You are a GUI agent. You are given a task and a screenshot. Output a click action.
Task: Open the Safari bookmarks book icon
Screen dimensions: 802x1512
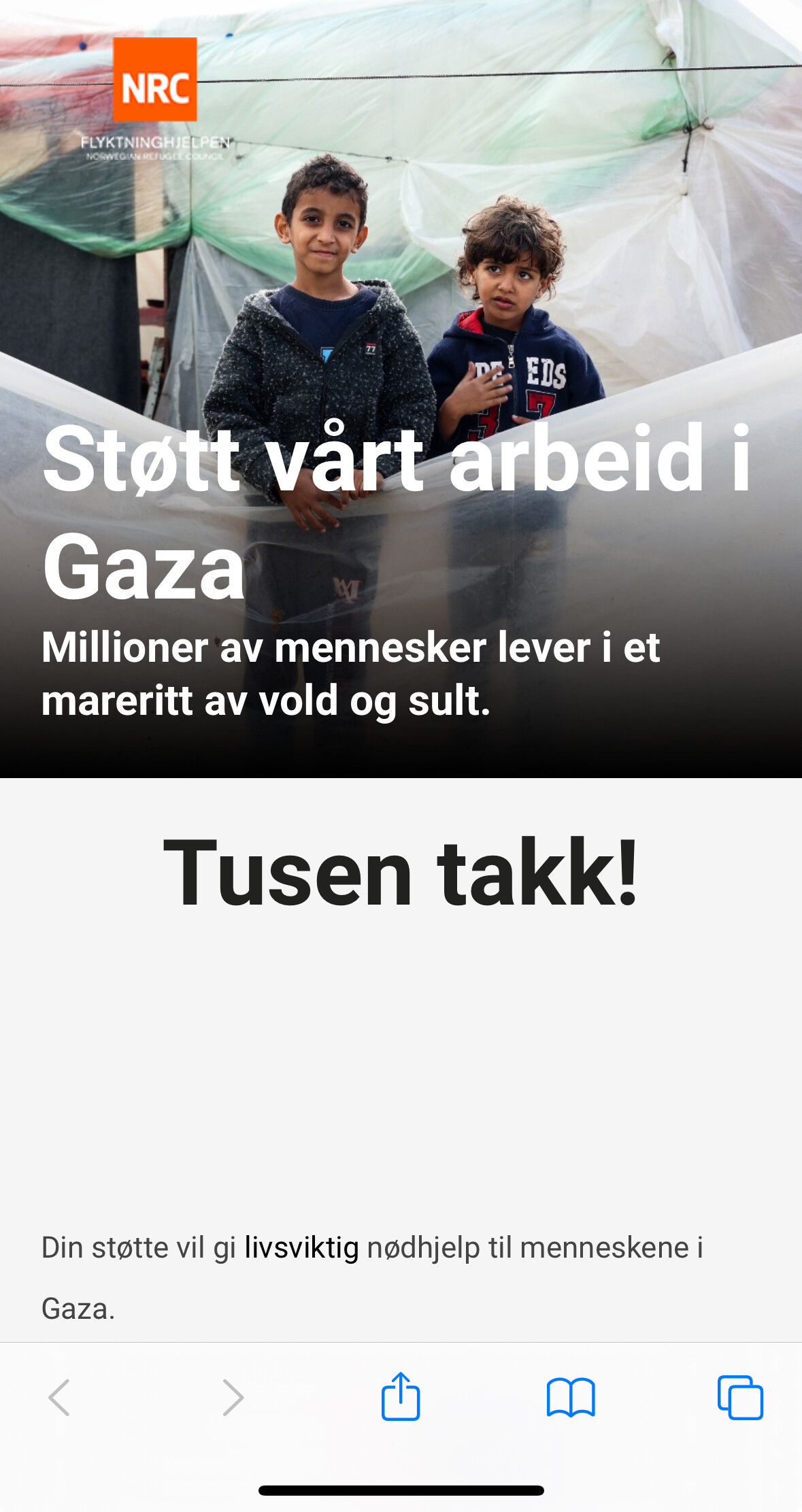pos(571,1398)
